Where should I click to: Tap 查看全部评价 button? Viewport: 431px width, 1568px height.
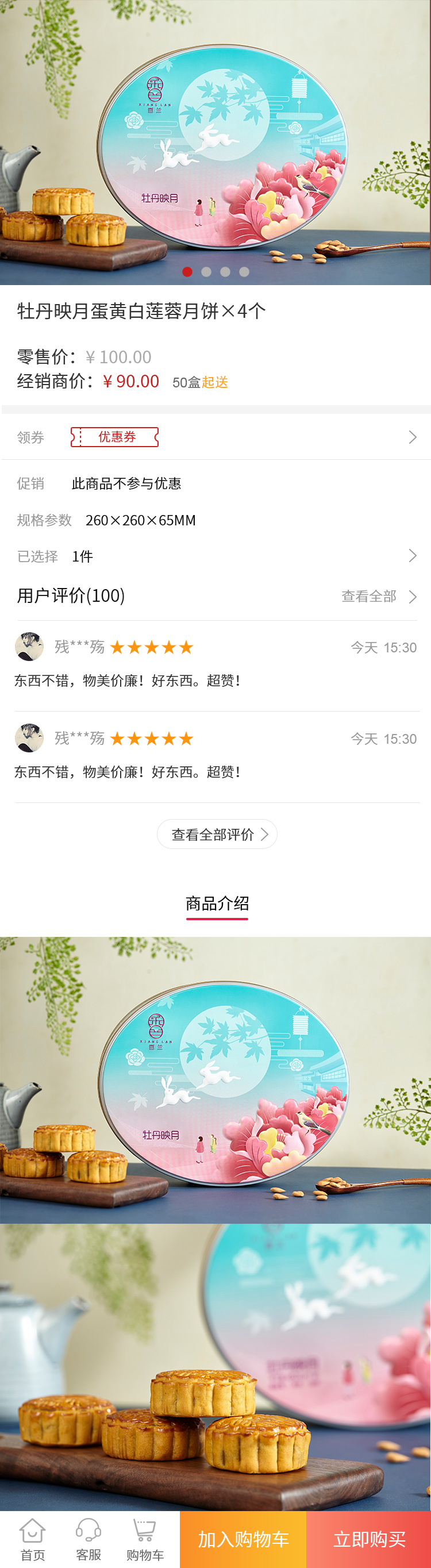217,834
